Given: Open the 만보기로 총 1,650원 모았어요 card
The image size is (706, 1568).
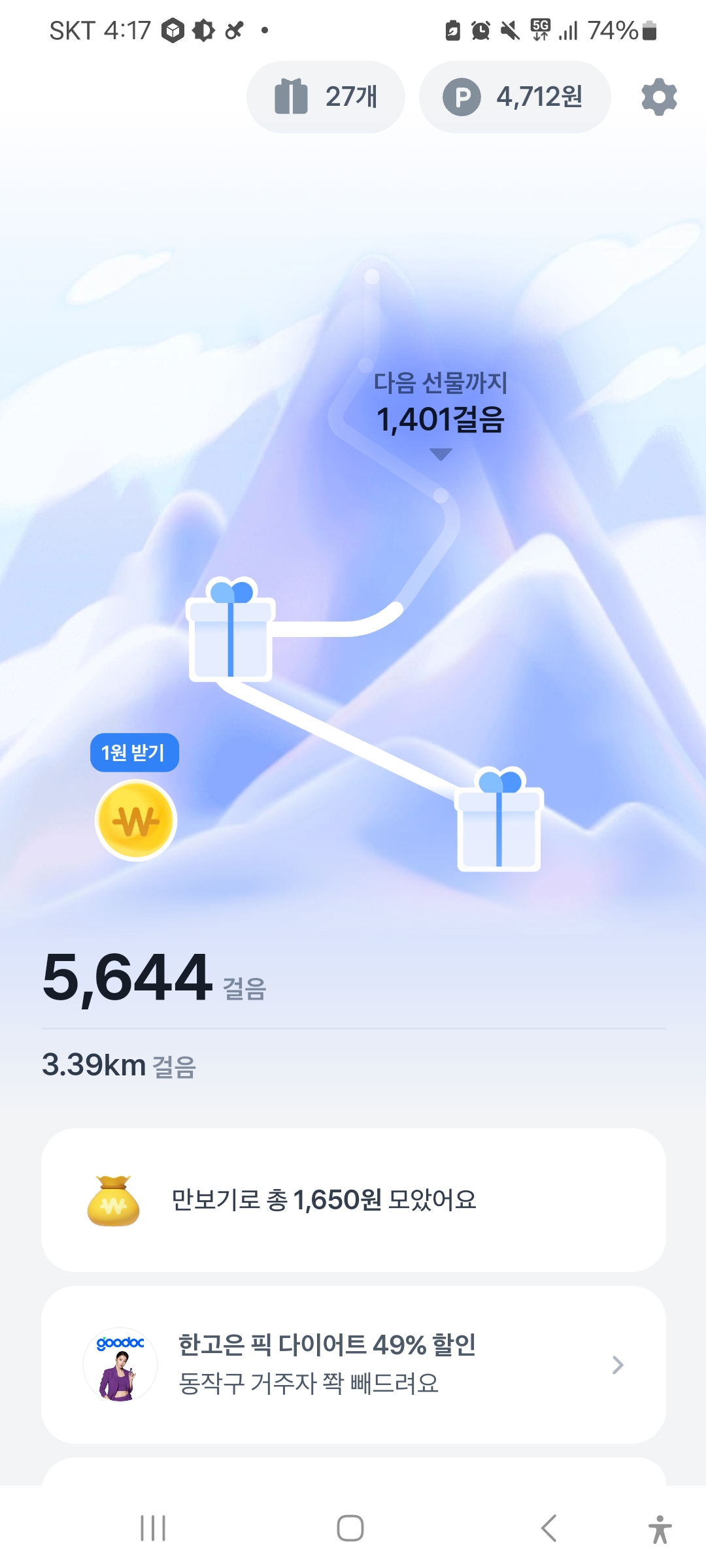Looking at the screenshot, I should 353,1200.
